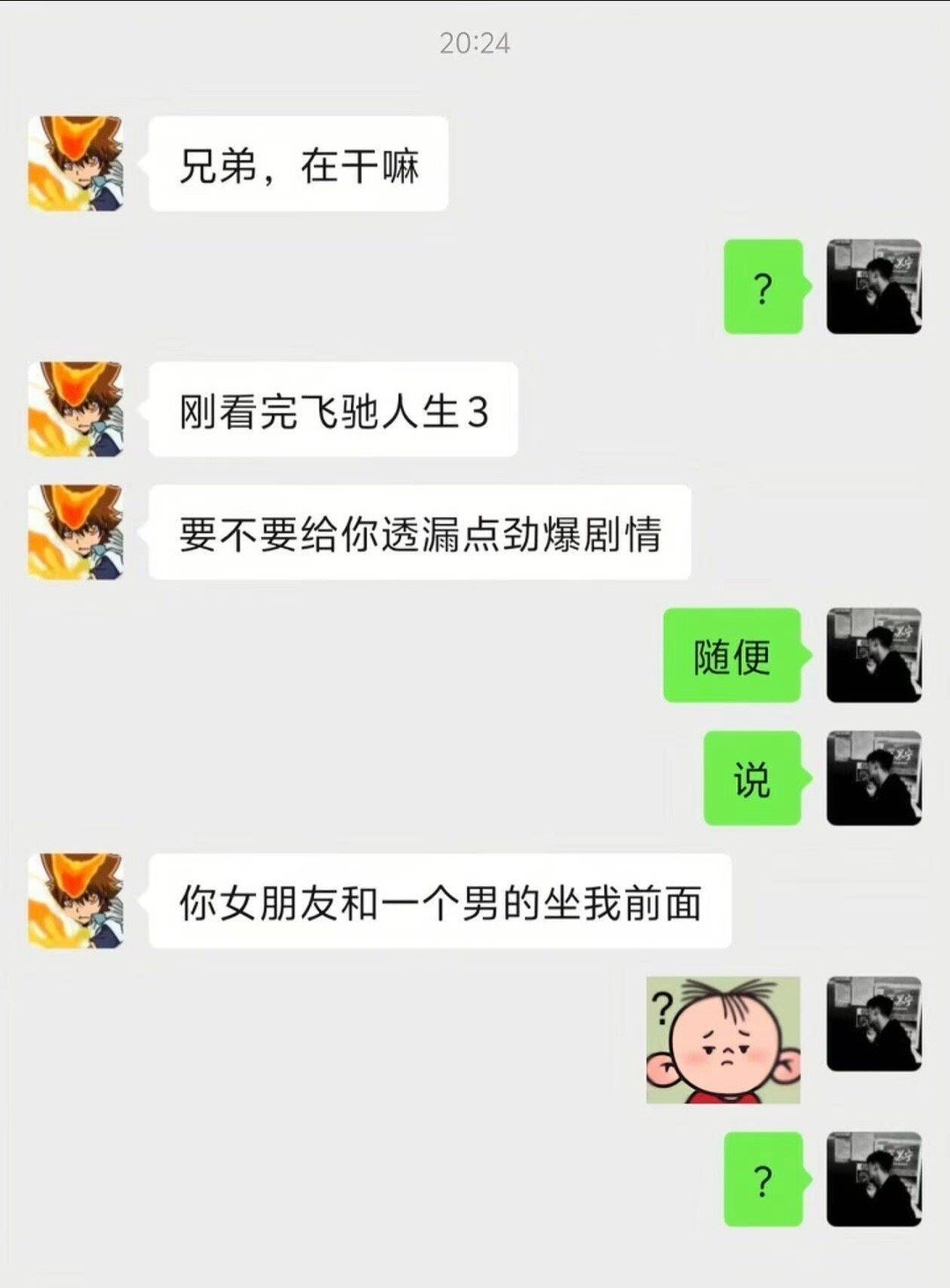Tap the green '?' message bubble near the top
Screen dimensions: 950x1288
pos(764,286)
